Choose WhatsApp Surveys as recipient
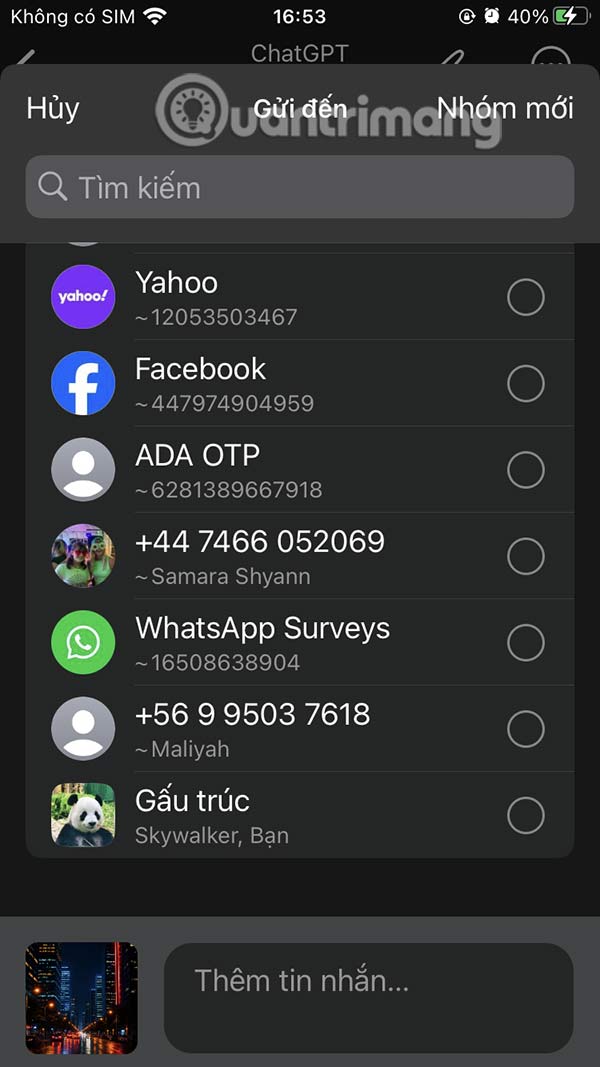The image size is (600, 1067). 525,643
